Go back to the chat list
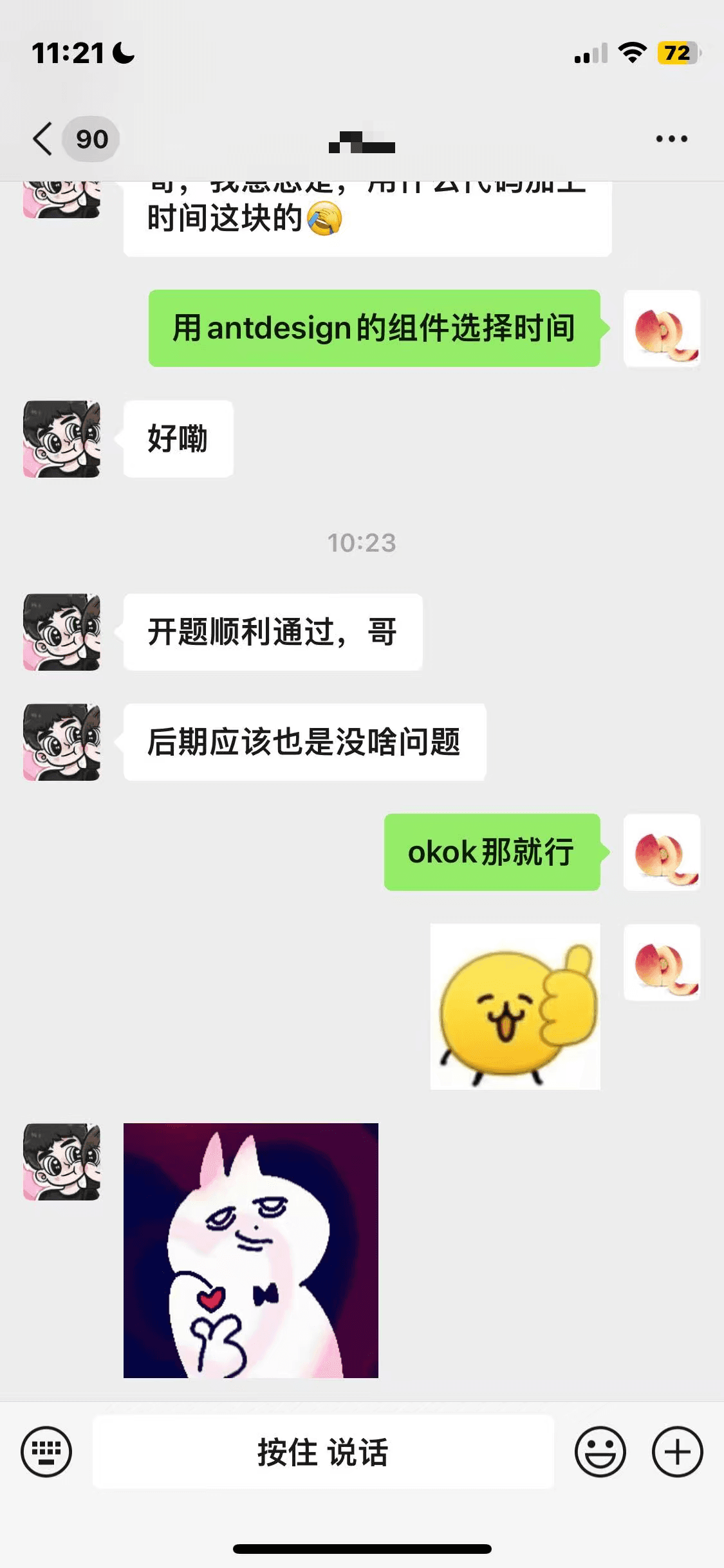Viewport: 724px width, 1568px height. [44, 139]
